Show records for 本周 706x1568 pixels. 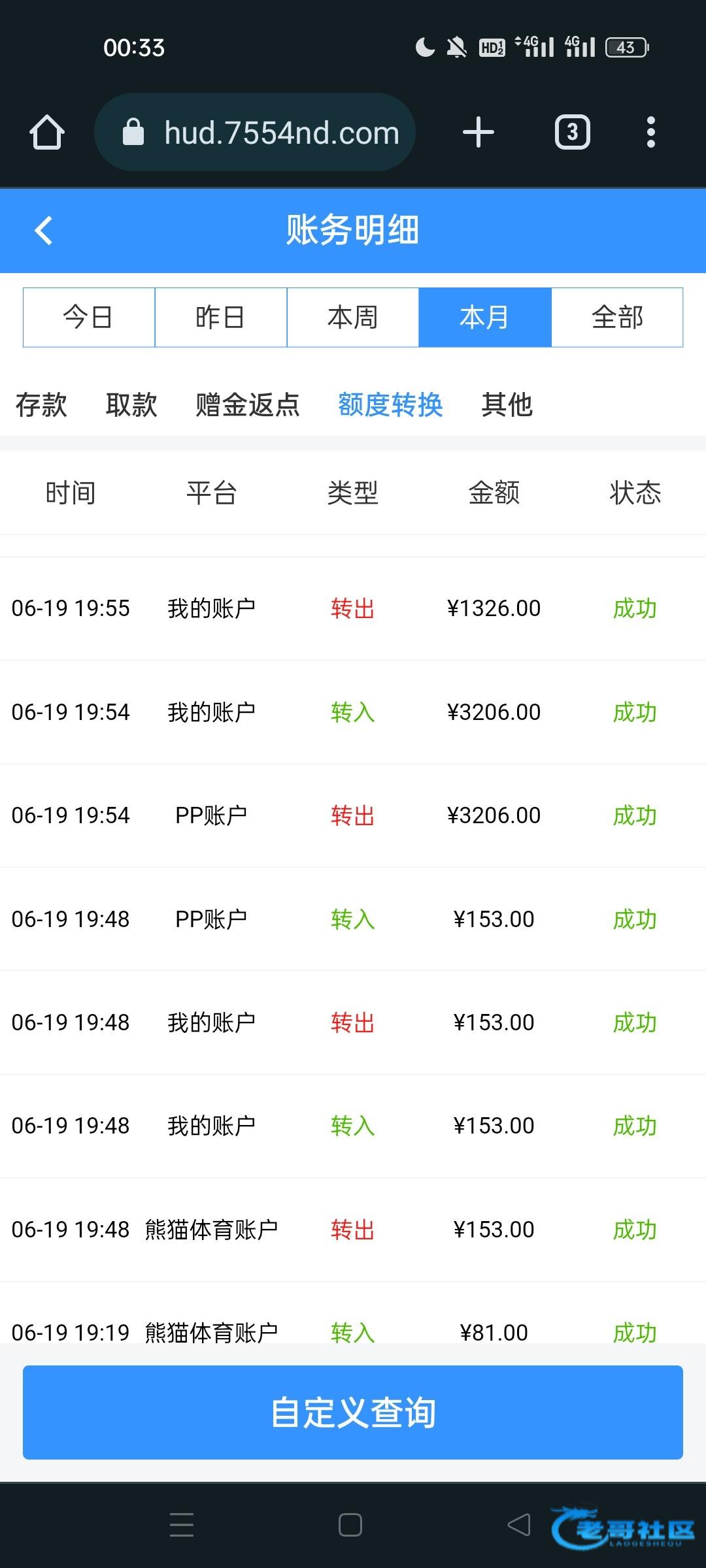pyautogui.click(x=353, y=318)
